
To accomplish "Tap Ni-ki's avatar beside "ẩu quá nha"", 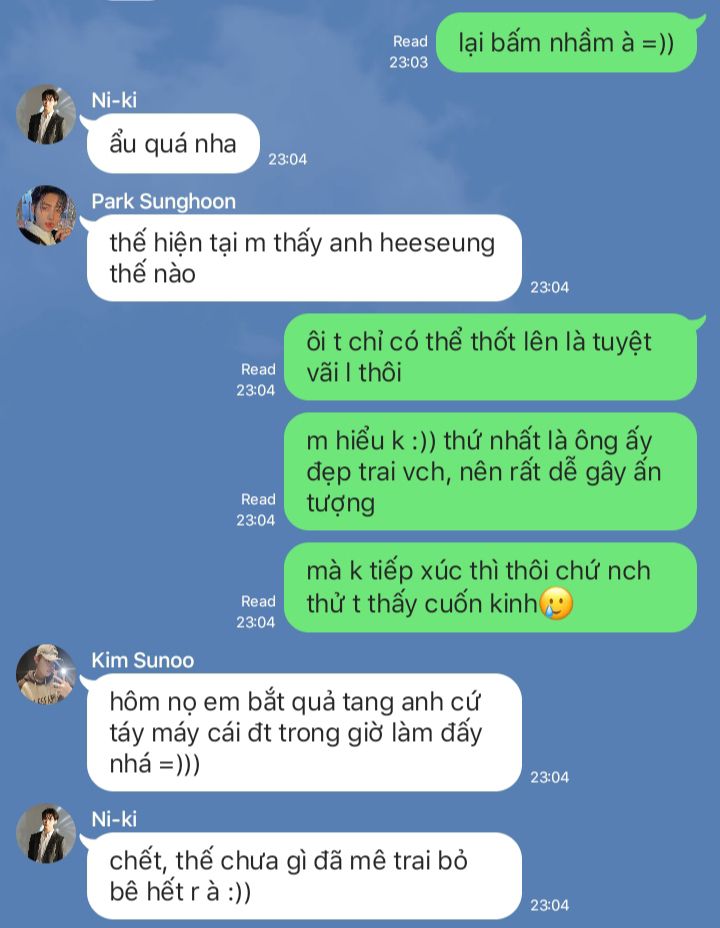I will (x=46, y=114).
